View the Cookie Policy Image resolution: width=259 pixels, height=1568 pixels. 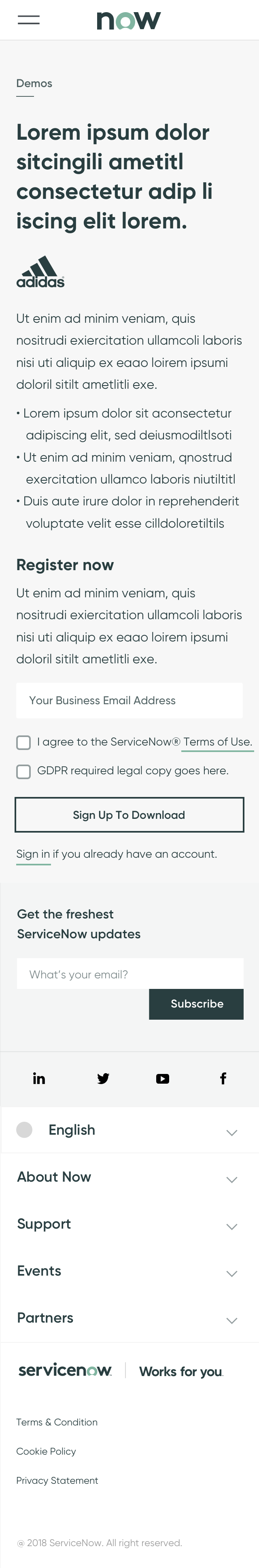click(x=46, y=1451)
